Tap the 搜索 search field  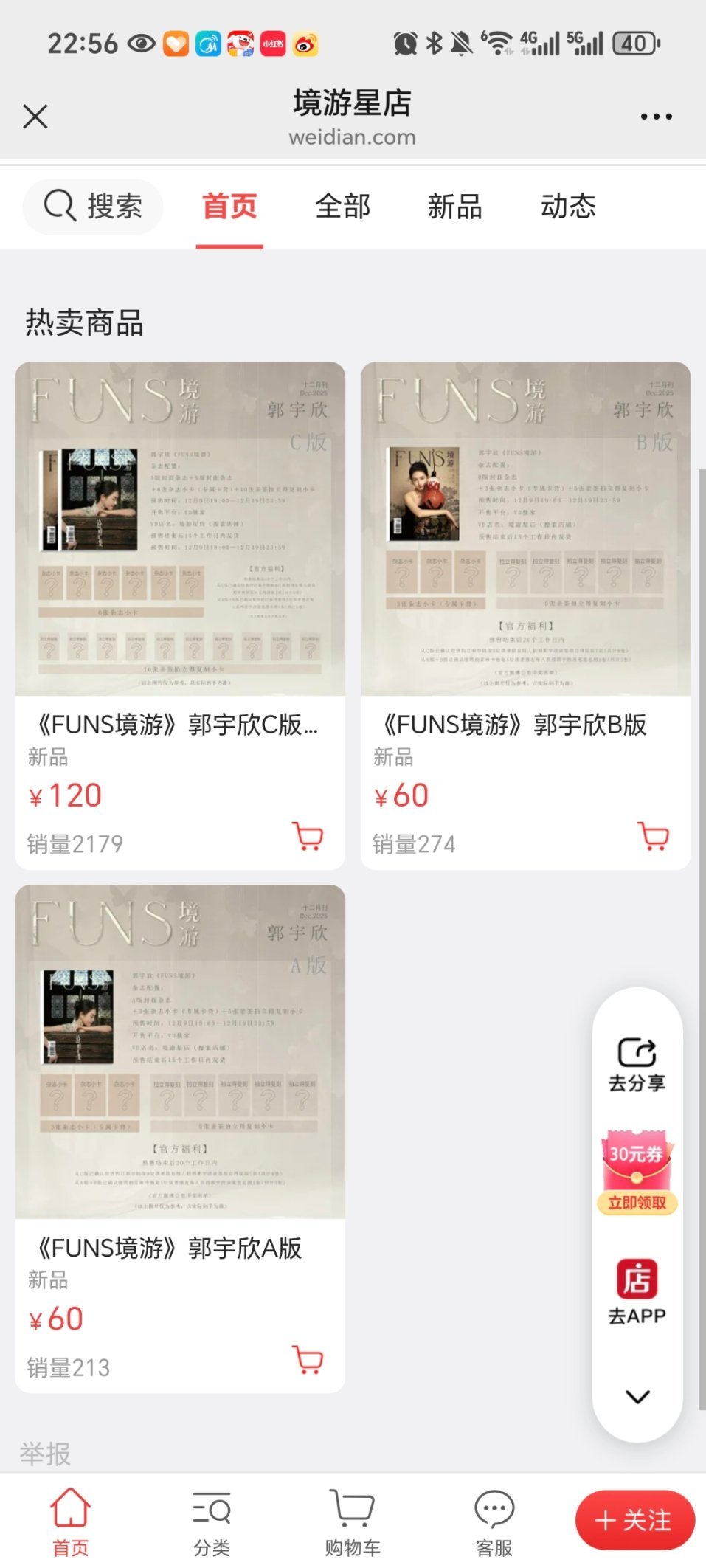tap(93, 207)
